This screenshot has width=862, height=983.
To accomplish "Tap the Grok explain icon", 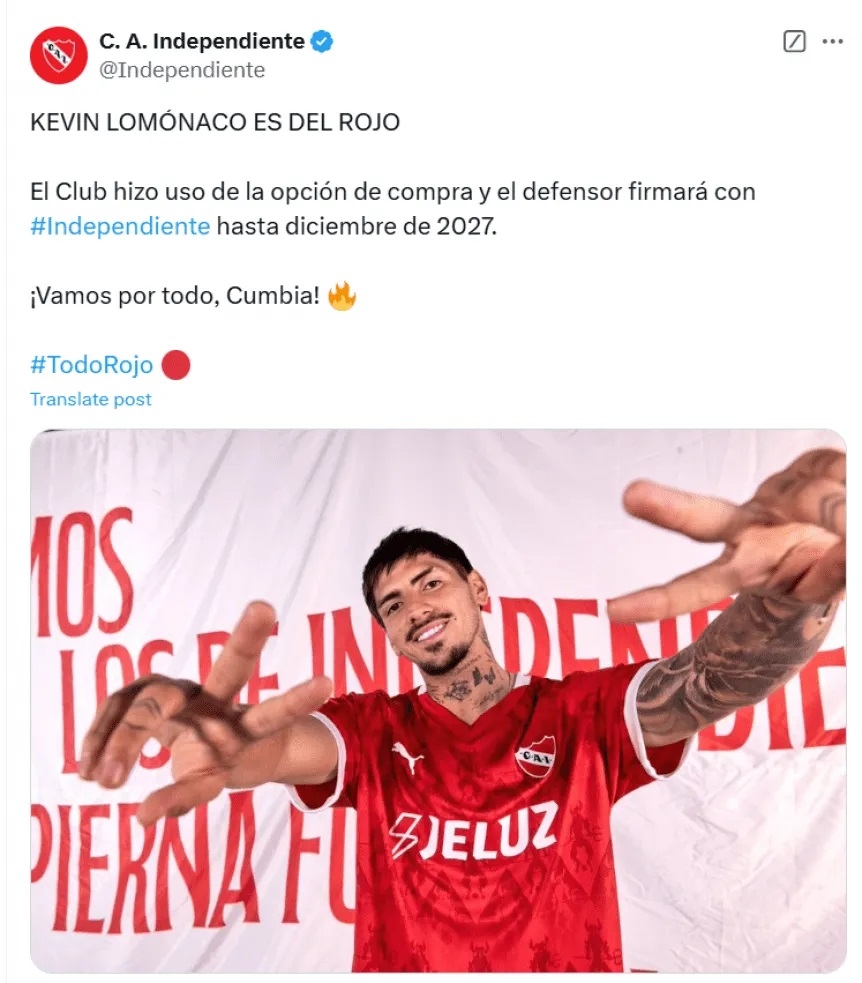I will point(794,42).
